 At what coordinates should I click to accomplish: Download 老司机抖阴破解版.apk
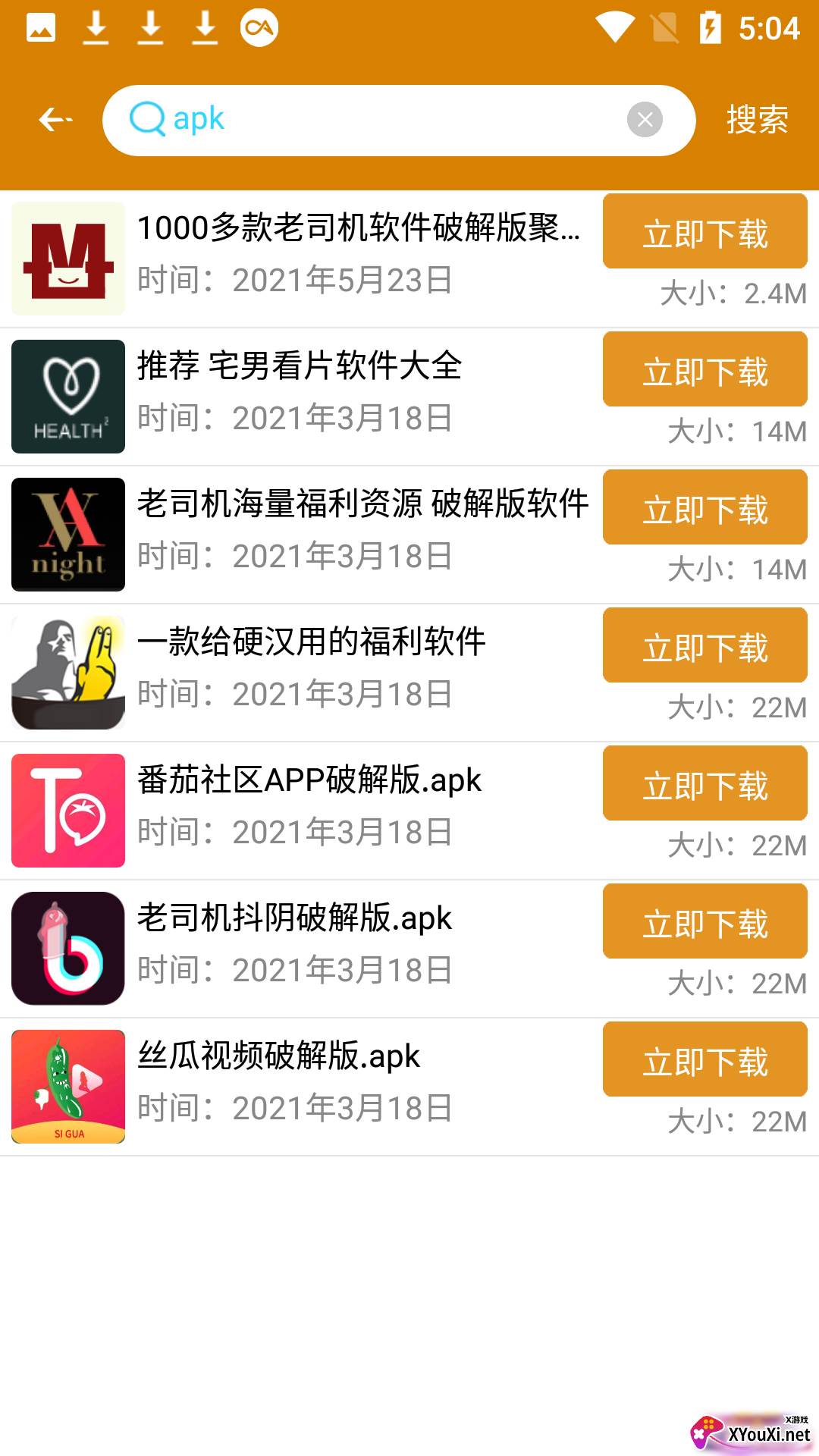[704, 921]
